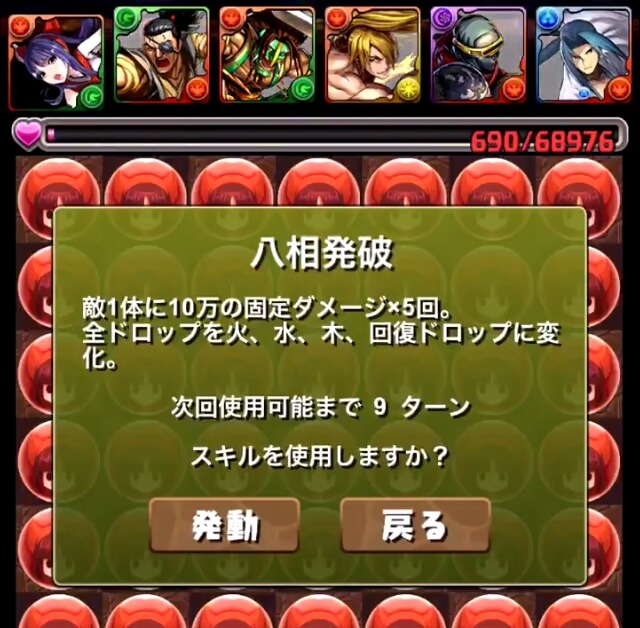Tap 戻る to cancel the skill dialog
The width and height of the screenshot is (640, 628).
(x=415, y=525)
